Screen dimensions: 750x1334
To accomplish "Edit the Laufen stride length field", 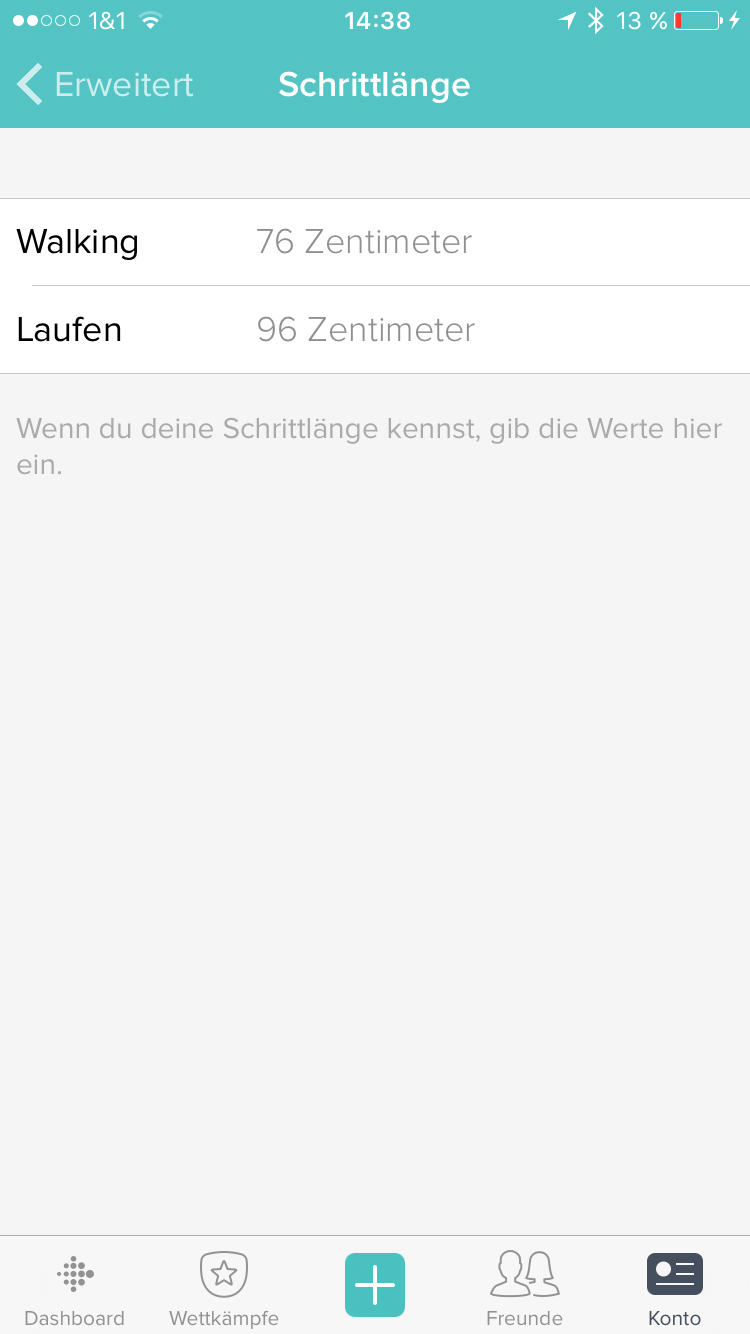I will point(366,330).
